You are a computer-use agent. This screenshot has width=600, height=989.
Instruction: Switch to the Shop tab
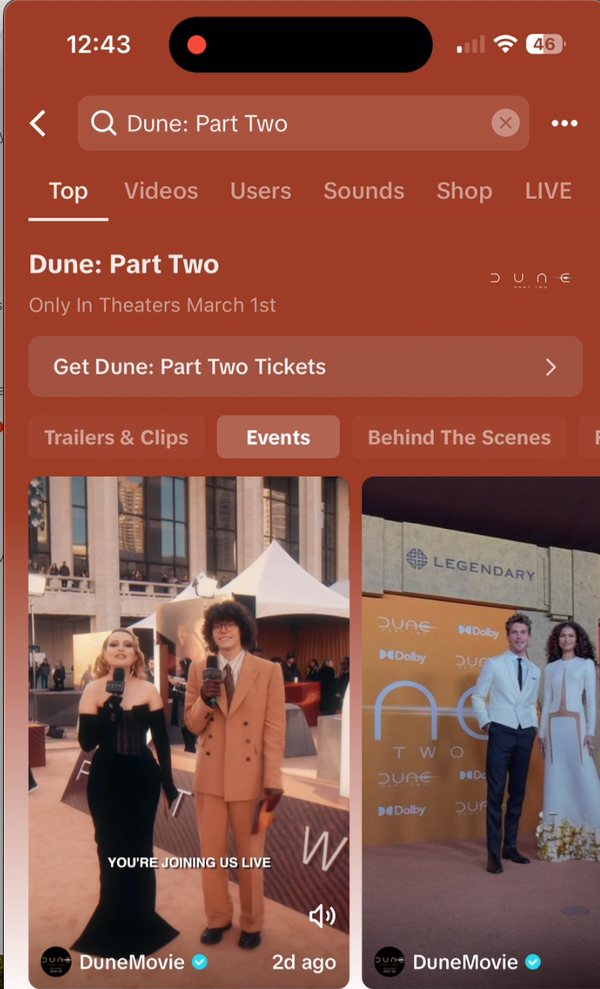click(464, 191)
